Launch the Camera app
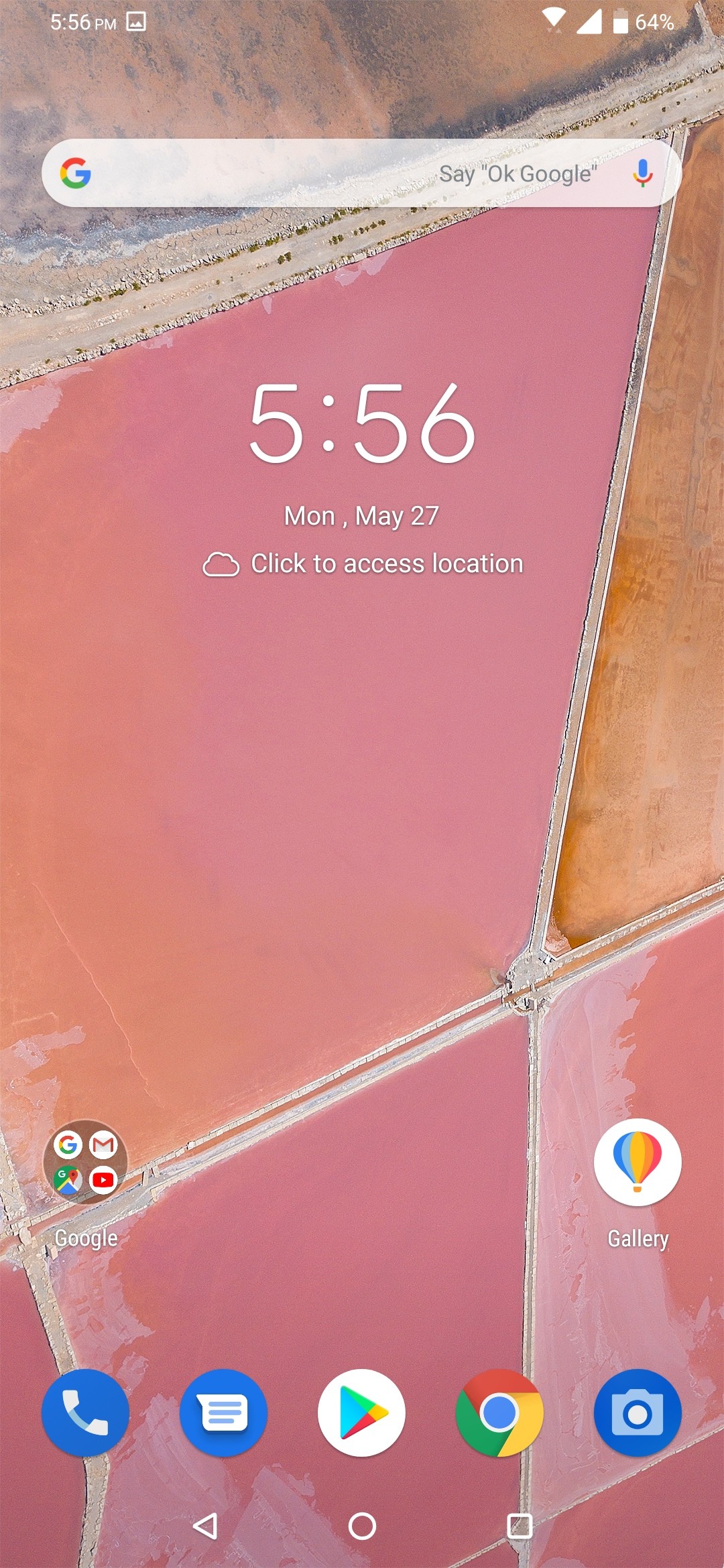The image size is (724, 1568). point(638,1413)
